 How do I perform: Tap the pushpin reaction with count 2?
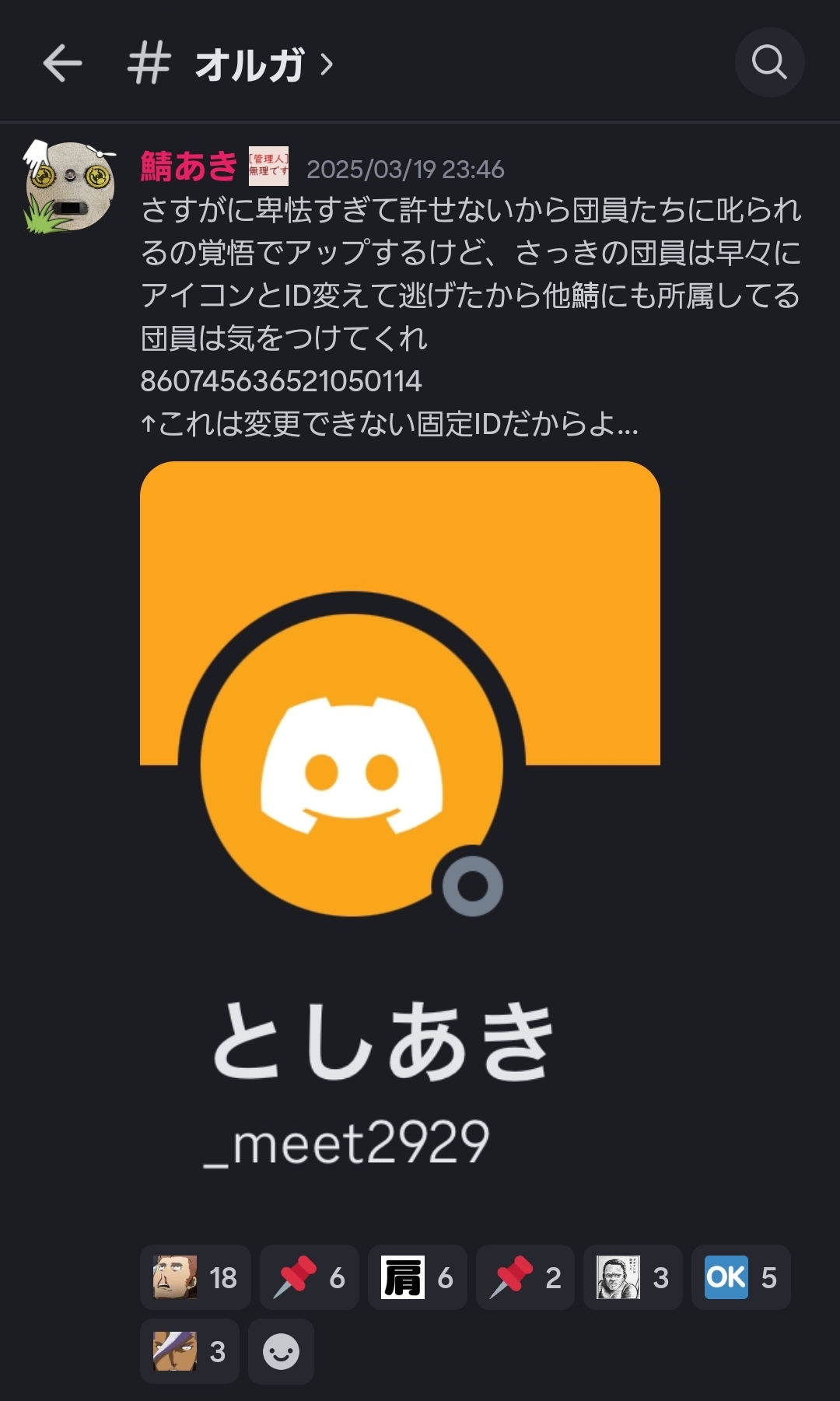click(526, 1277)
